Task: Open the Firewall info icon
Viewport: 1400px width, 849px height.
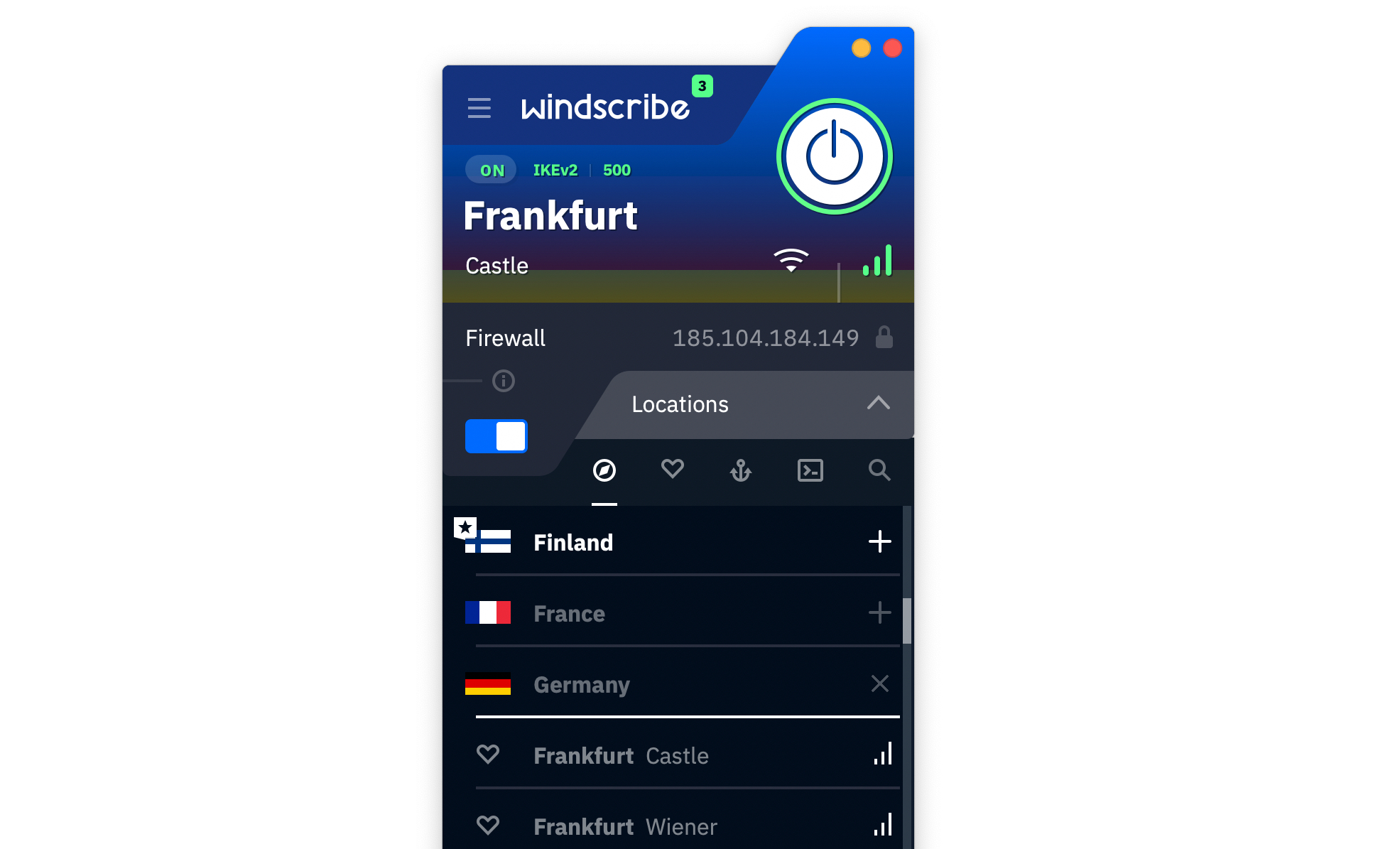Action: (x=504, y=381)
